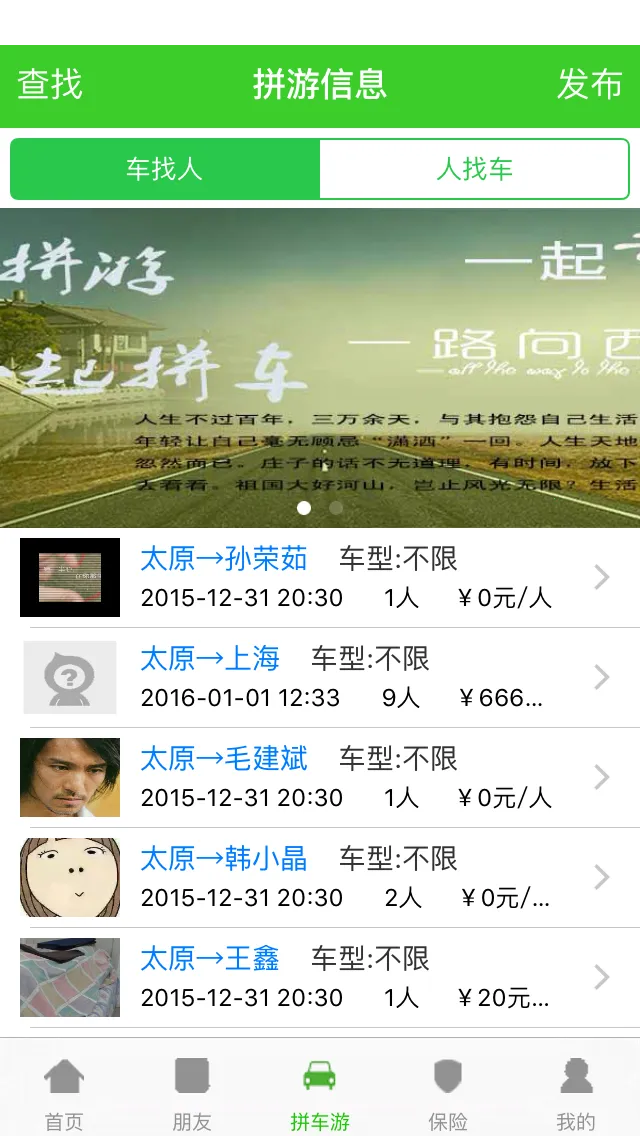Switch to the 朋友 tab
Screen dimensions: 640x1136
[x=192, y=1092]
